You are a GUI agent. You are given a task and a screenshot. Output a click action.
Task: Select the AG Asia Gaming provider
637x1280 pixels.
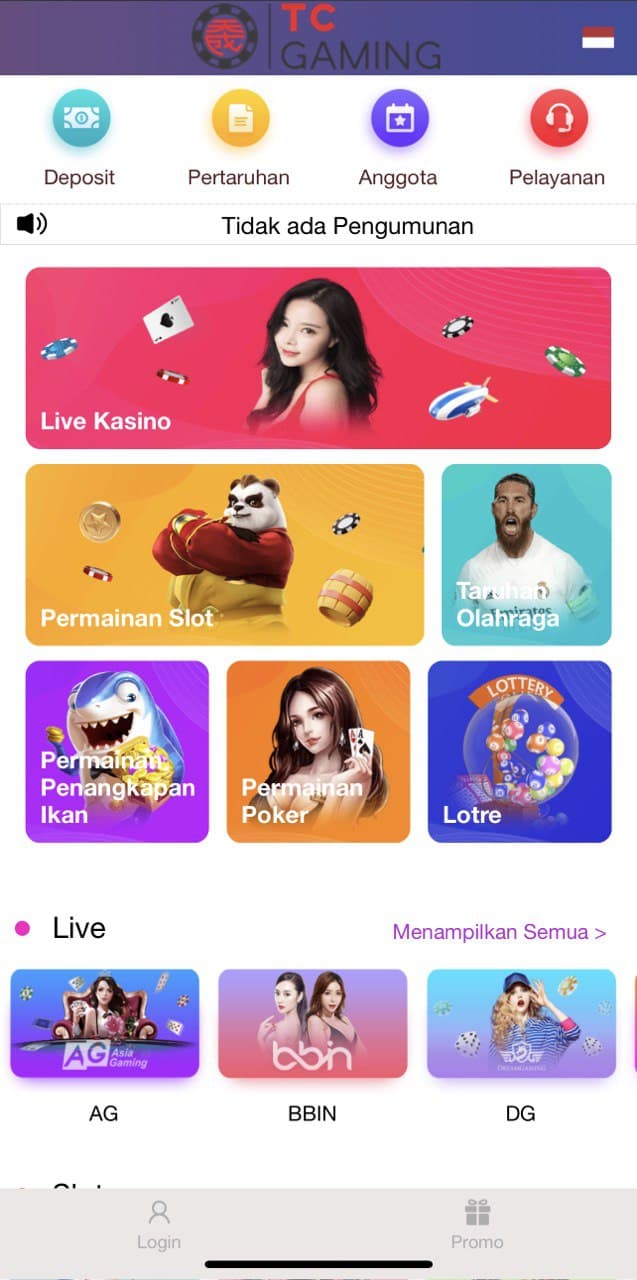pyautogui.click(x=104, y=1045)
